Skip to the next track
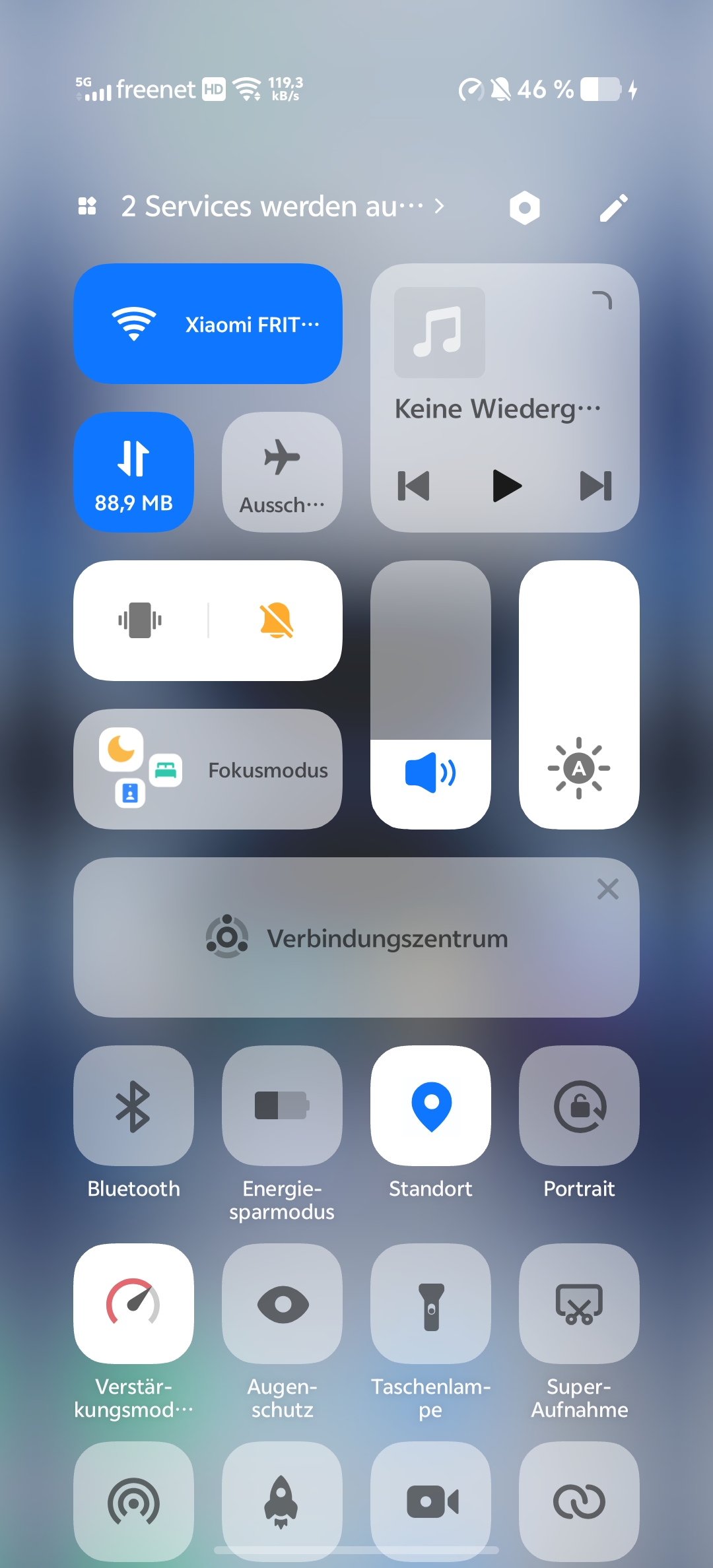The image size is (713, 1568). tap(595, 486)
